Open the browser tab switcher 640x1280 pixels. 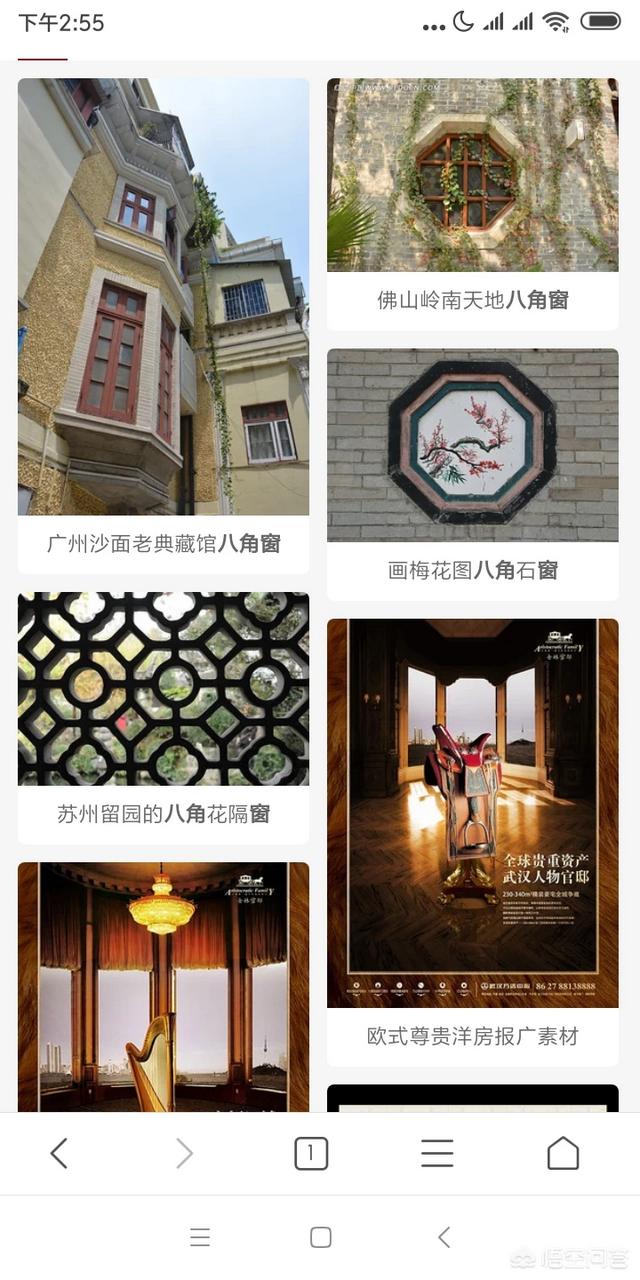(310, 1153)
